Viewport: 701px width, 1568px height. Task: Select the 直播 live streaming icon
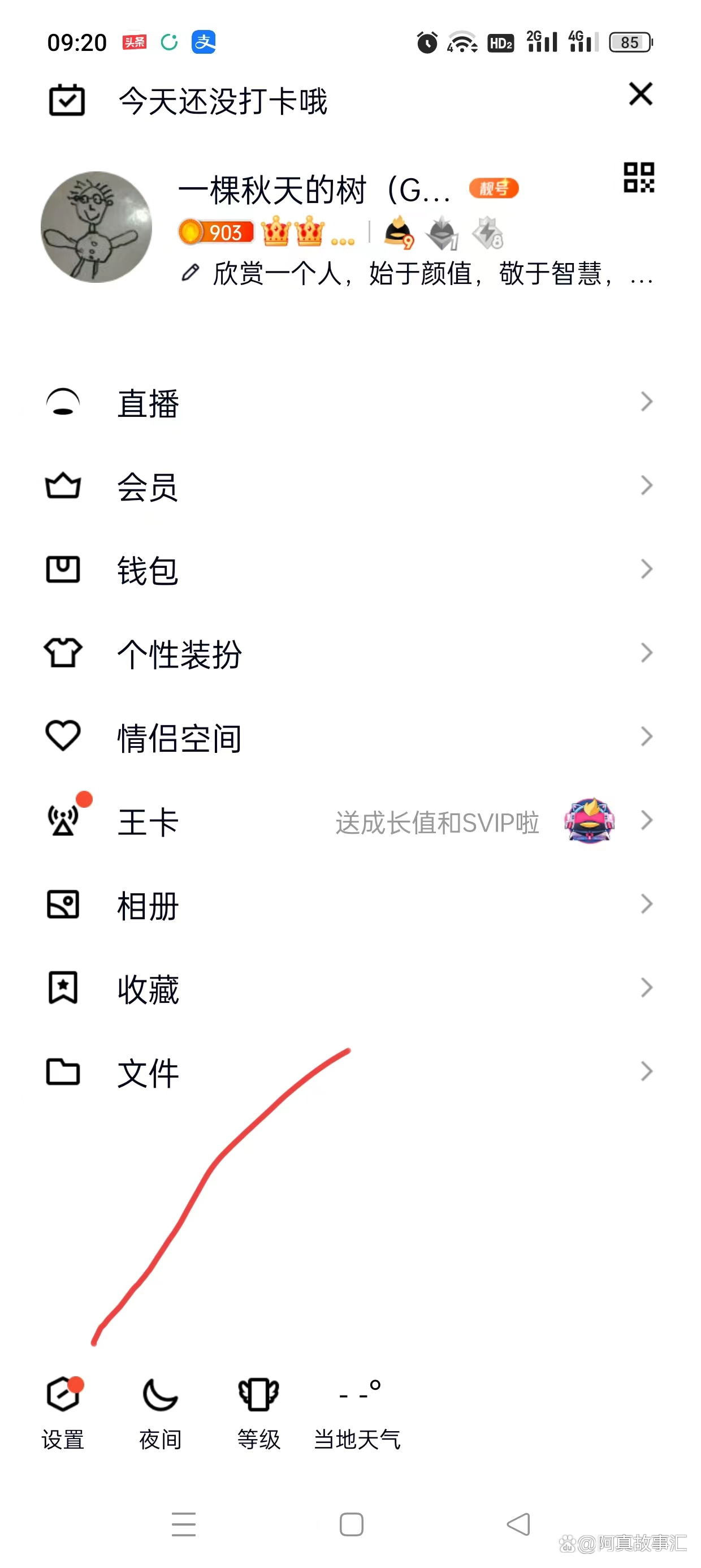[63, 402]
